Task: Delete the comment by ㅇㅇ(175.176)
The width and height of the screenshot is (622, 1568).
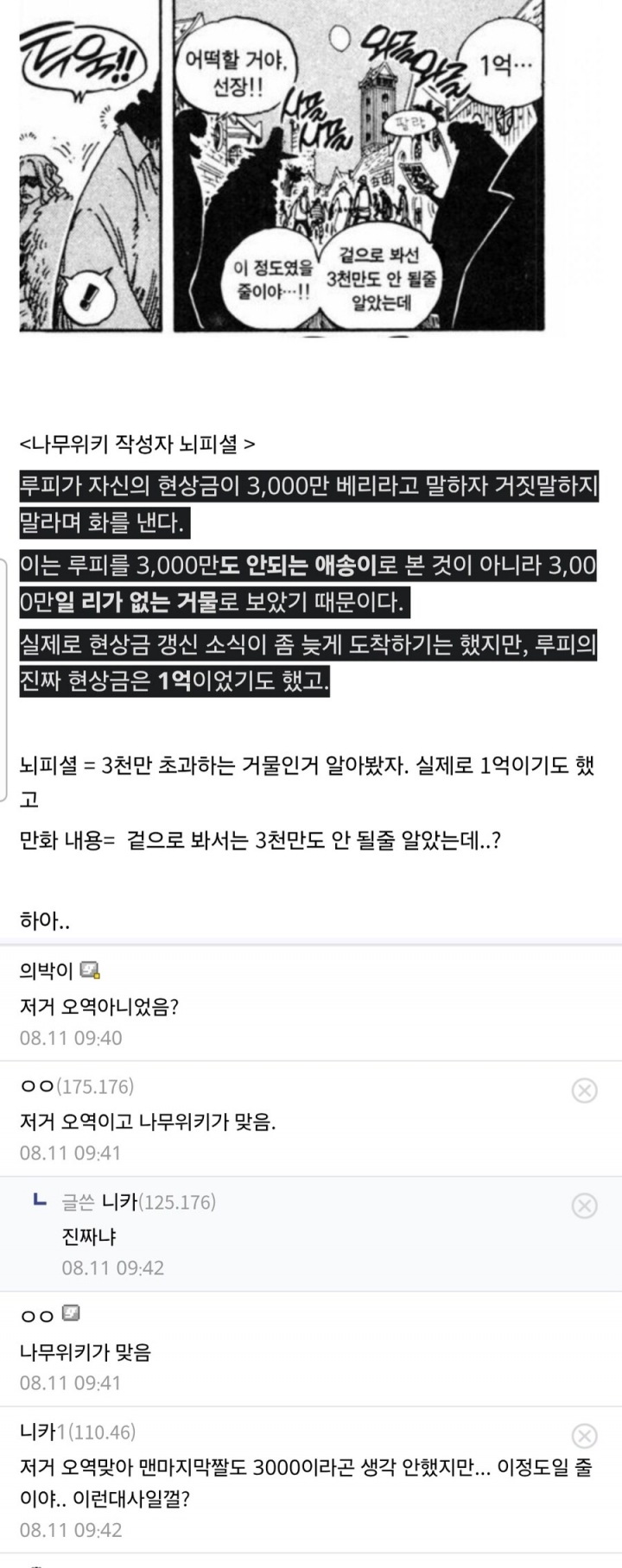Action: (585, 1091)
